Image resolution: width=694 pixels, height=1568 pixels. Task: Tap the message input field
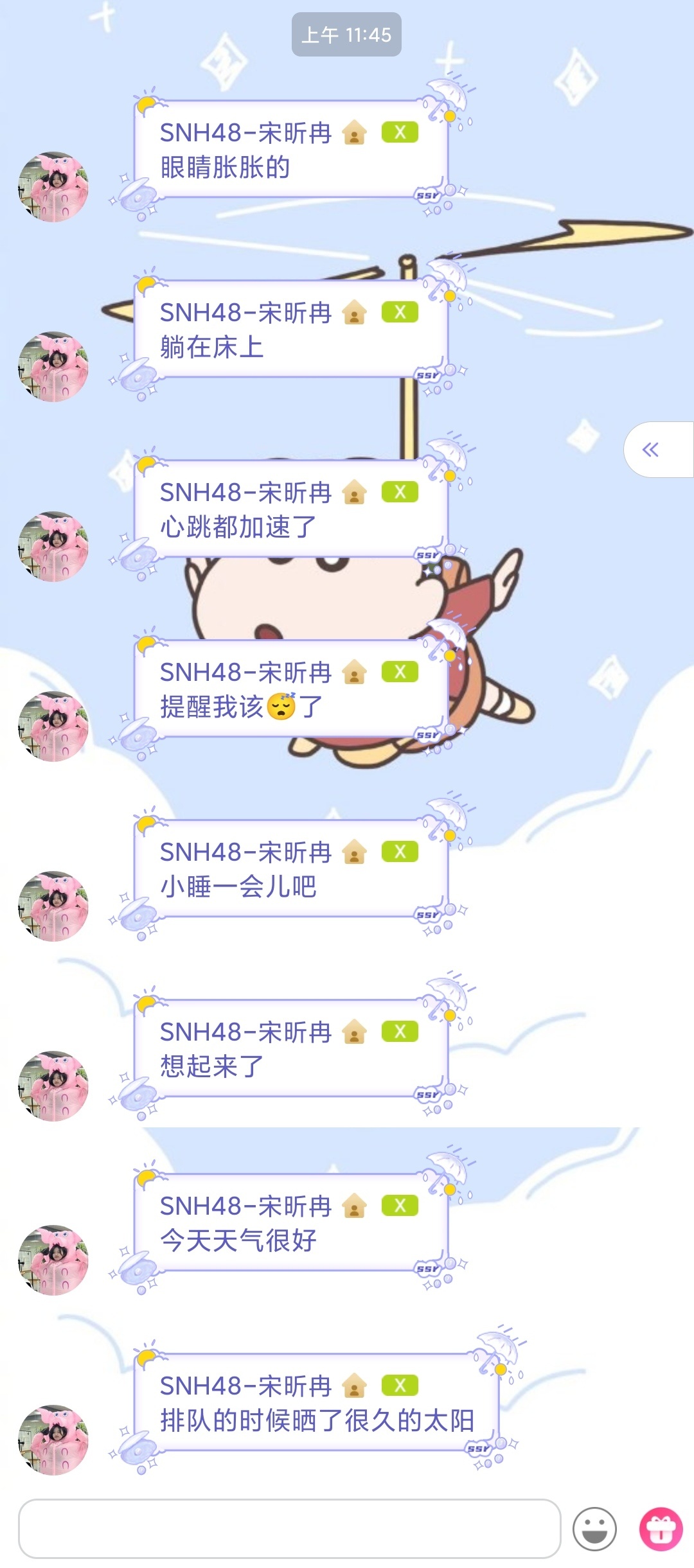289,1528
